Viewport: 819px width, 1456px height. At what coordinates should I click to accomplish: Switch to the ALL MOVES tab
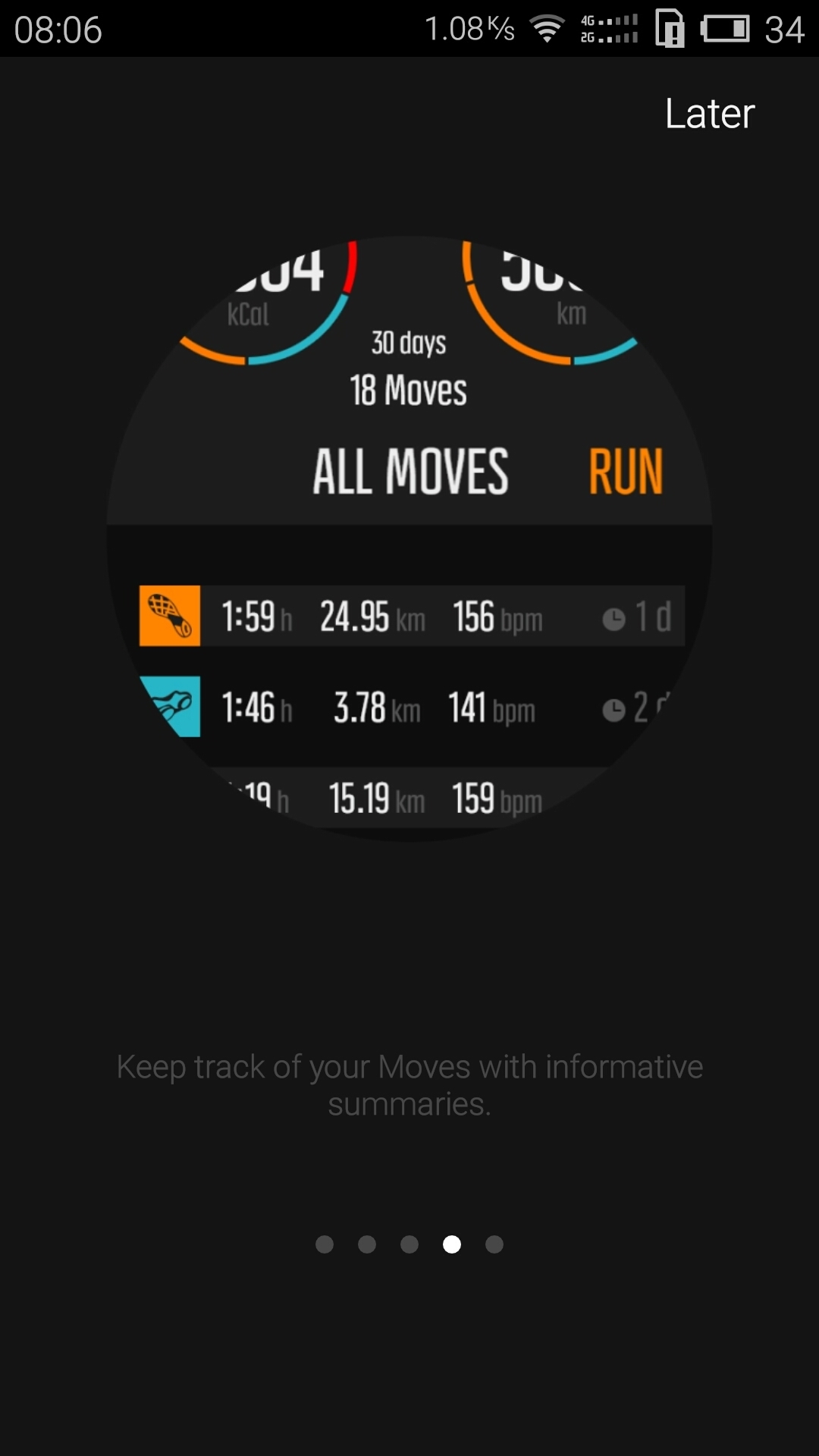pos(409,470)
